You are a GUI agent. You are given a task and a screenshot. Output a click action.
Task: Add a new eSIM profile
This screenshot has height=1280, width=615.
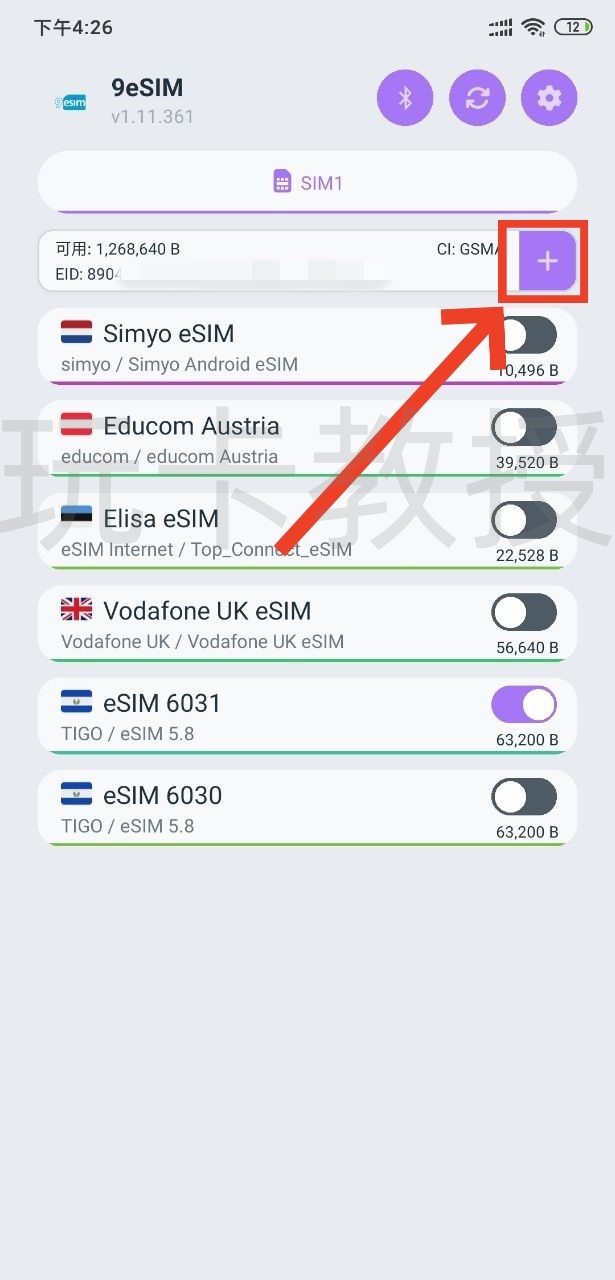546,262
